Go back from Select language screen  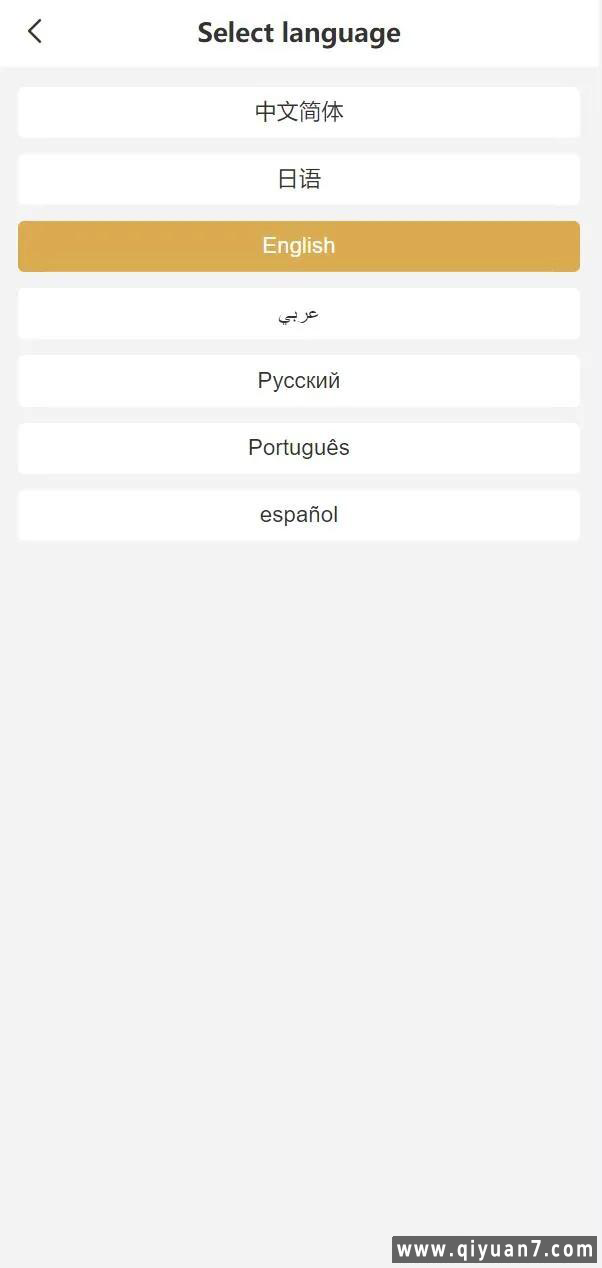[x=35, y=32]
